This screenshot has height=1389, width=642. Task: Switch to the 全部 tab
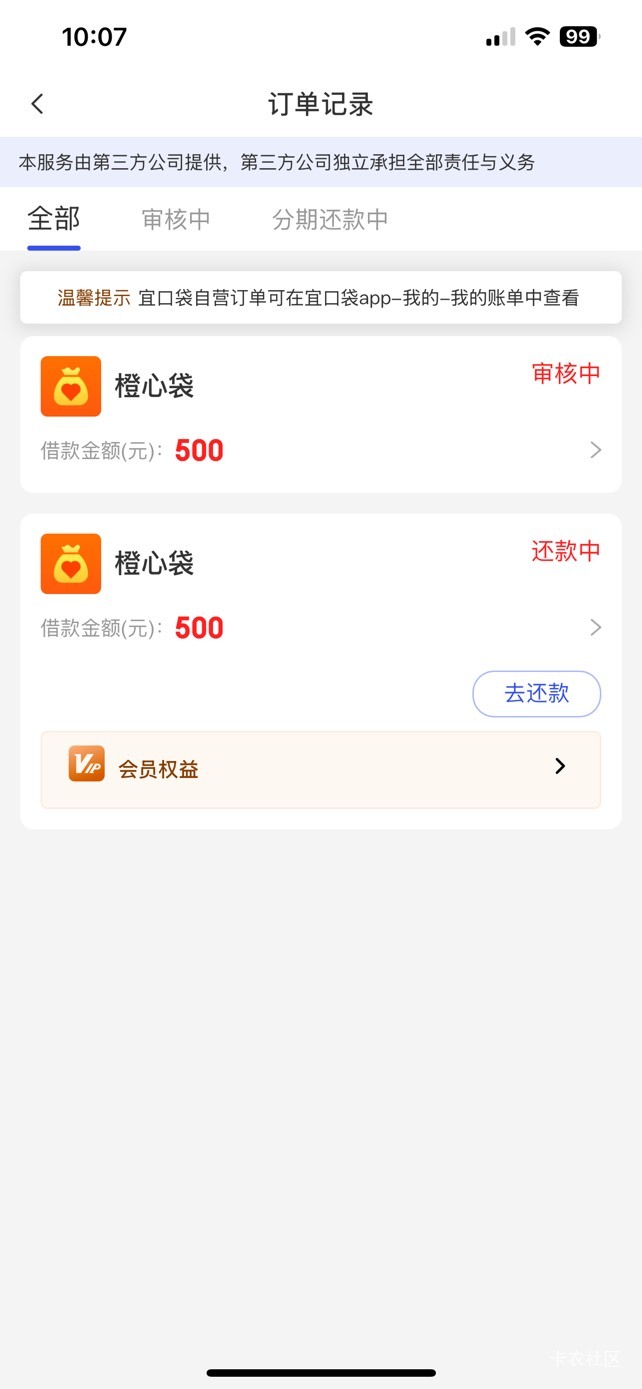click(54, 219)
